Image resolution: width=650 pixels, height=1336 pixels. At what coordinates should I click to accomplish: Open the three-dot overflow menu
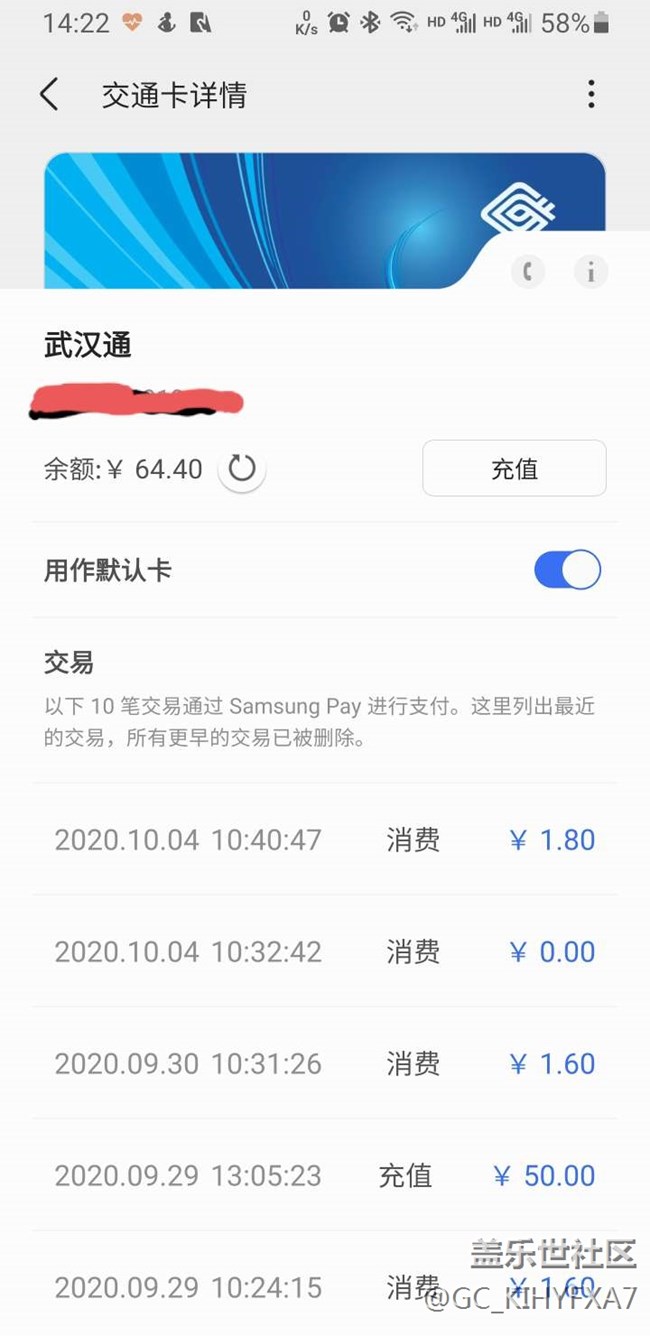[x=591, y=95]
